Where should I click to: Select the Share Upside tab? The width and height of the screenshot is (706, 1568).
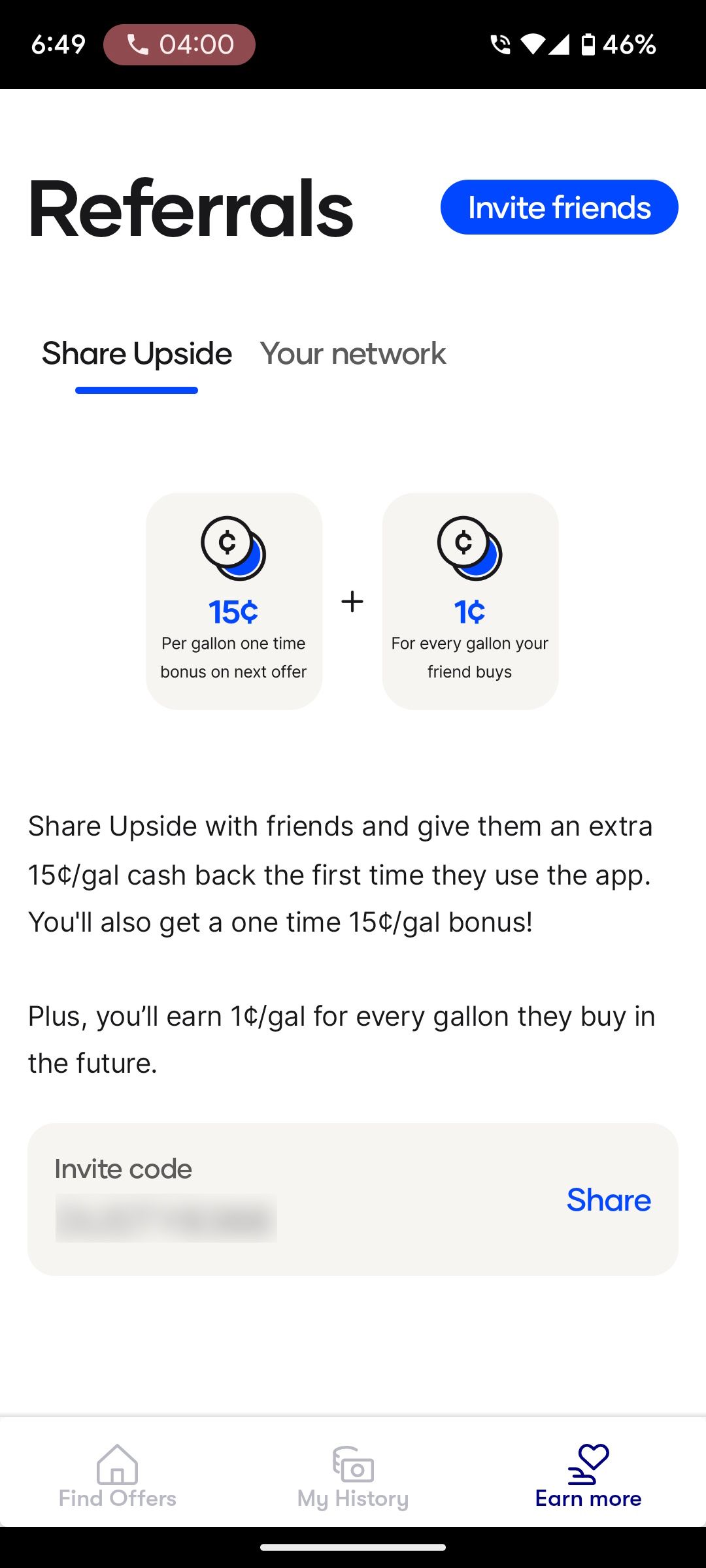click(x=137, y=354)
